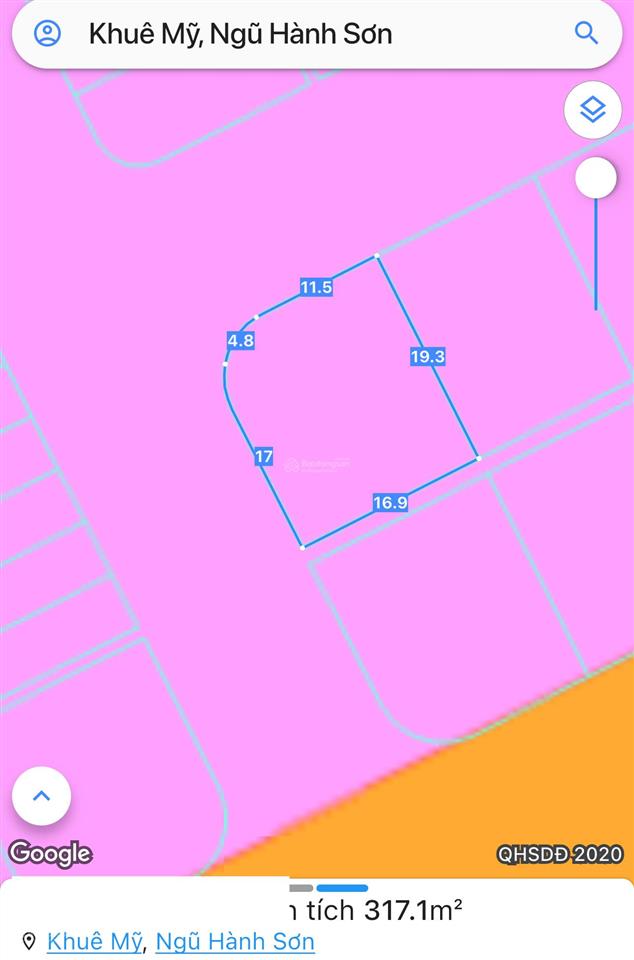Tap the magnifier search icon
The height and width of the screenshot is (960, 634).
[x=586, y=34]
